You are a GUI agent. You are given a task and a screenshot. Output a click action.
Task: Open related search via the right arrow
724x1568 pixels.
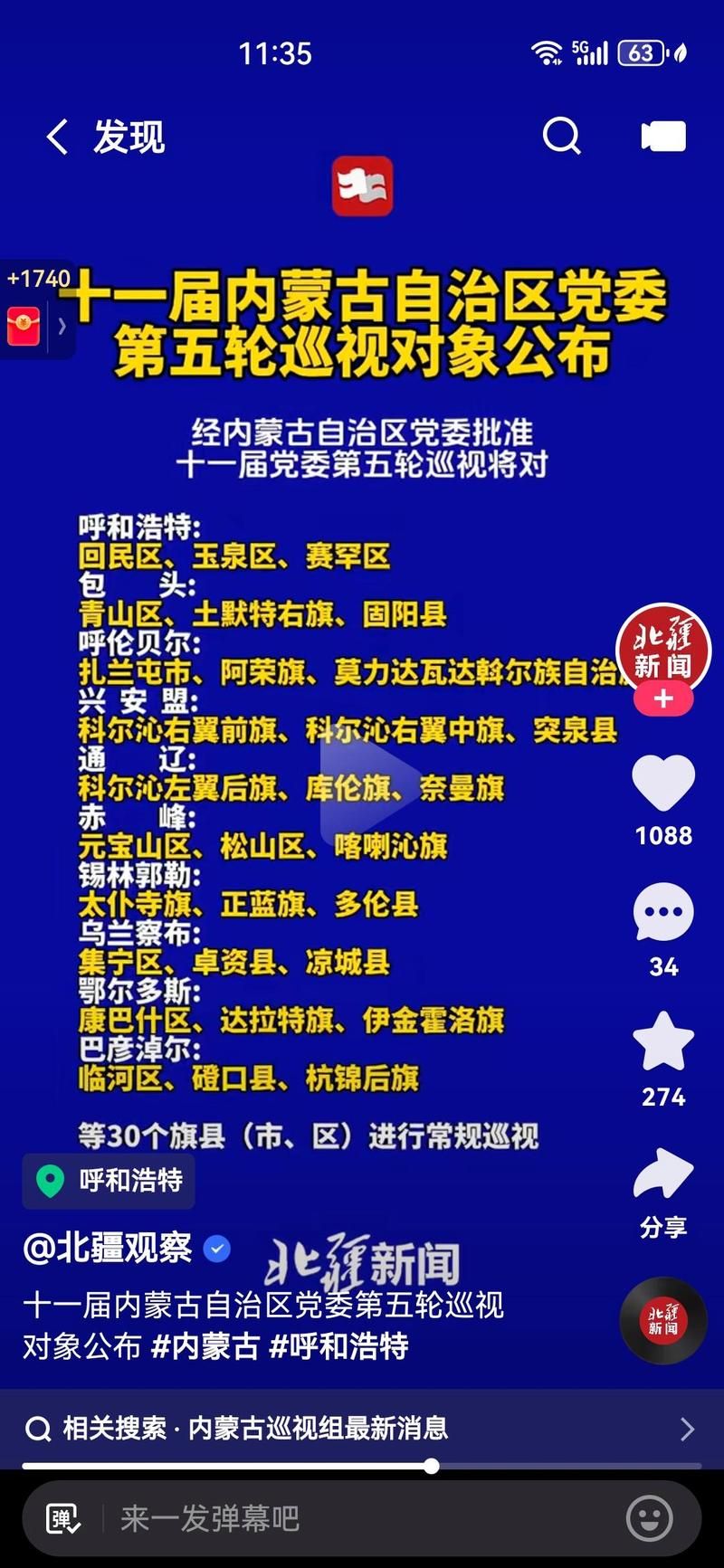(x=688, y=1428)
